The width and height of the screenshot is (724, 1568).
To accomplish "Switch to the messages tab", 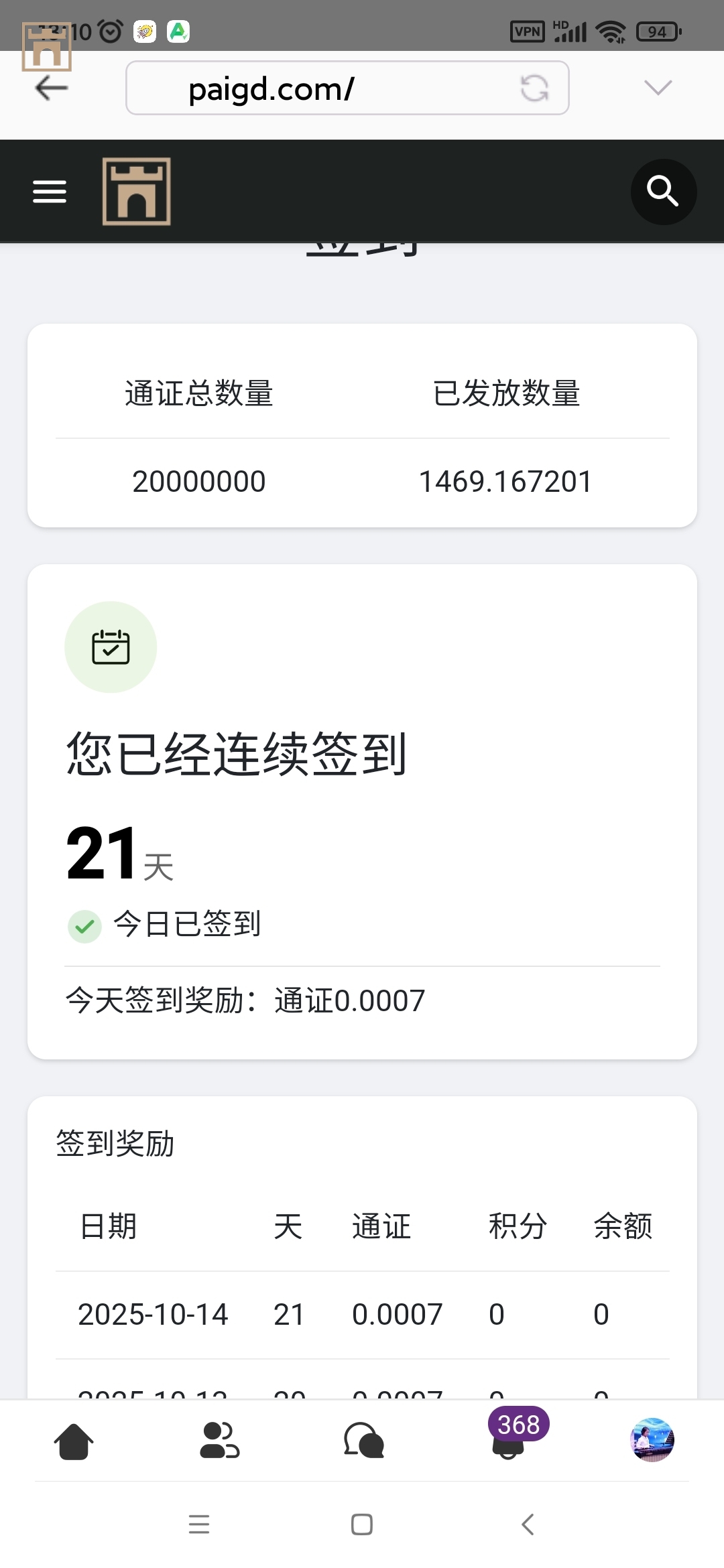I will pos(363,1441).
